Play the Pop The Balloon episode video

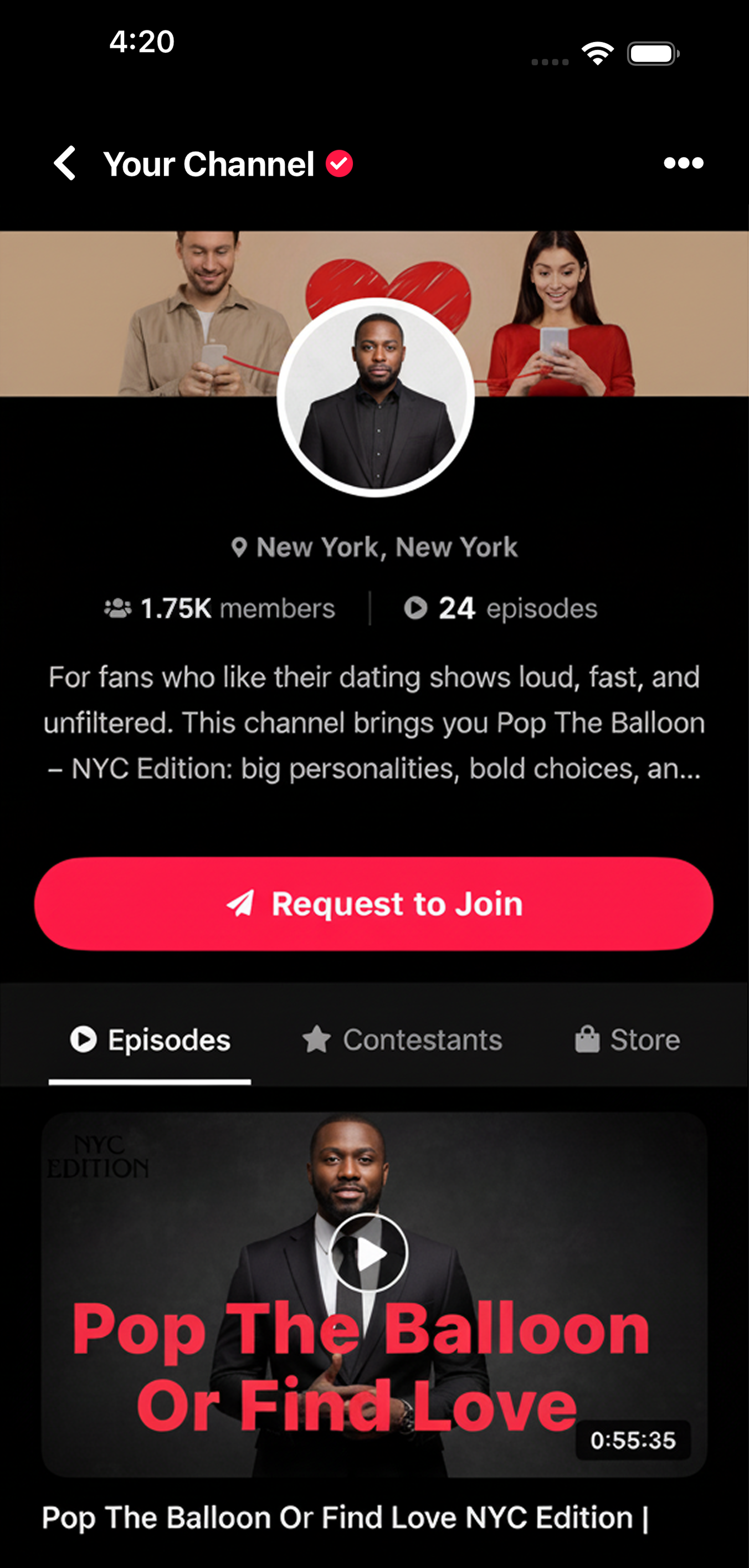click(x=368, y=1253)
